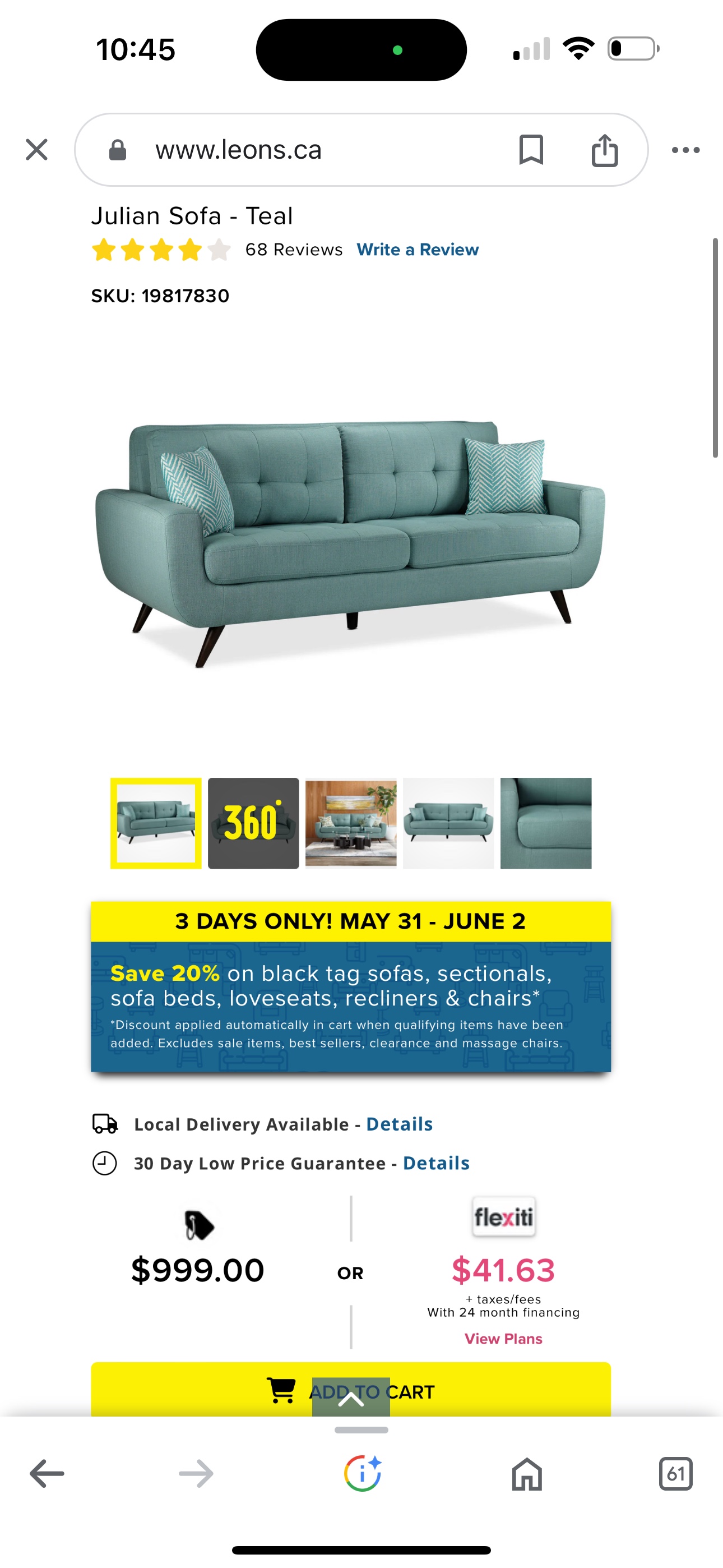Open the browser overflow menu
The width and height of the screenshot is (723, 1568).
[685, 150]
